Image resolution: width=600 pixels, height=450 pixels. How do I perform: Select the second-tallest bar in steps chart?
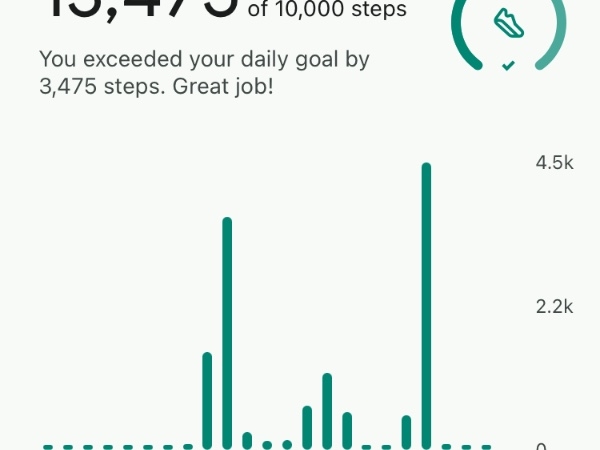click(227, 332)
